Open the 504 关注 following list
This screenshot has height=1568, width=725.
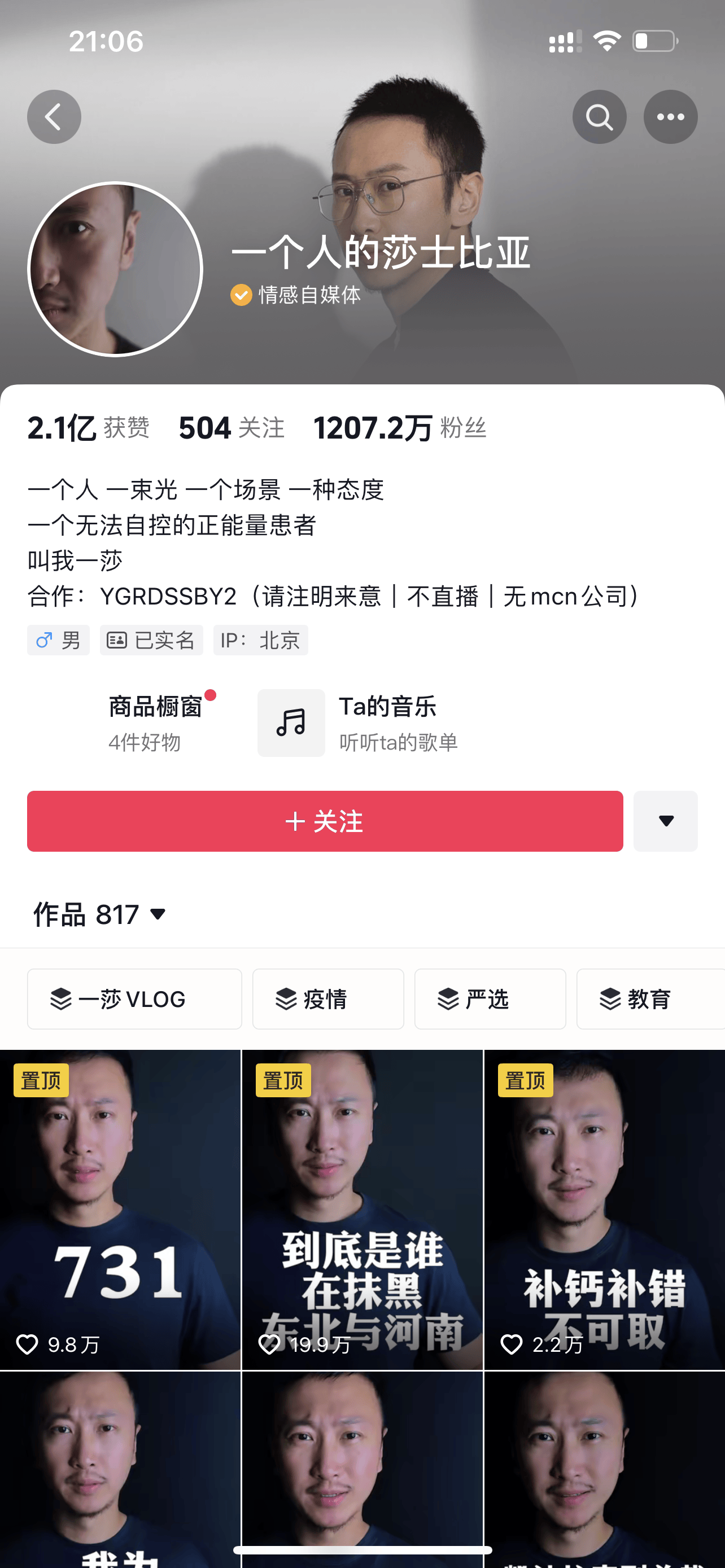coord(232,428)
